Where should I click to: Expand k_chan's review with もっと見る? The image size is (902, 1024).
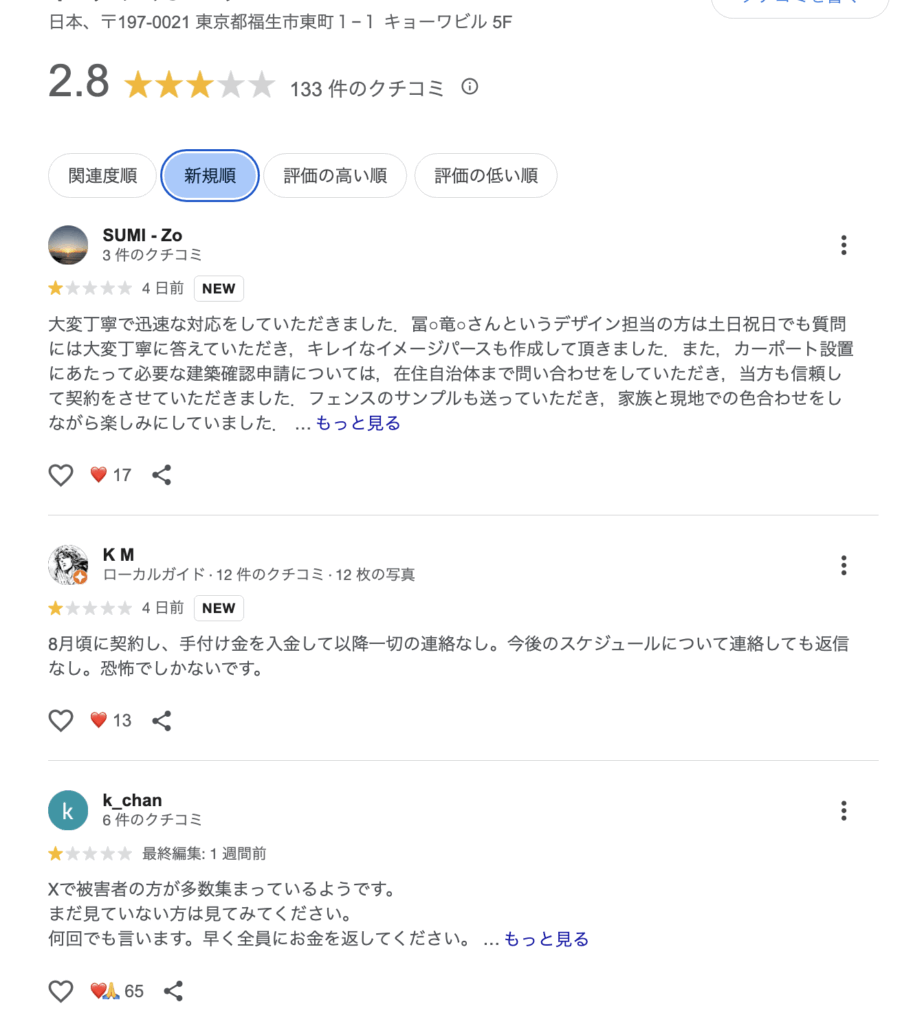pyautogui.click(x=546, y=939)
